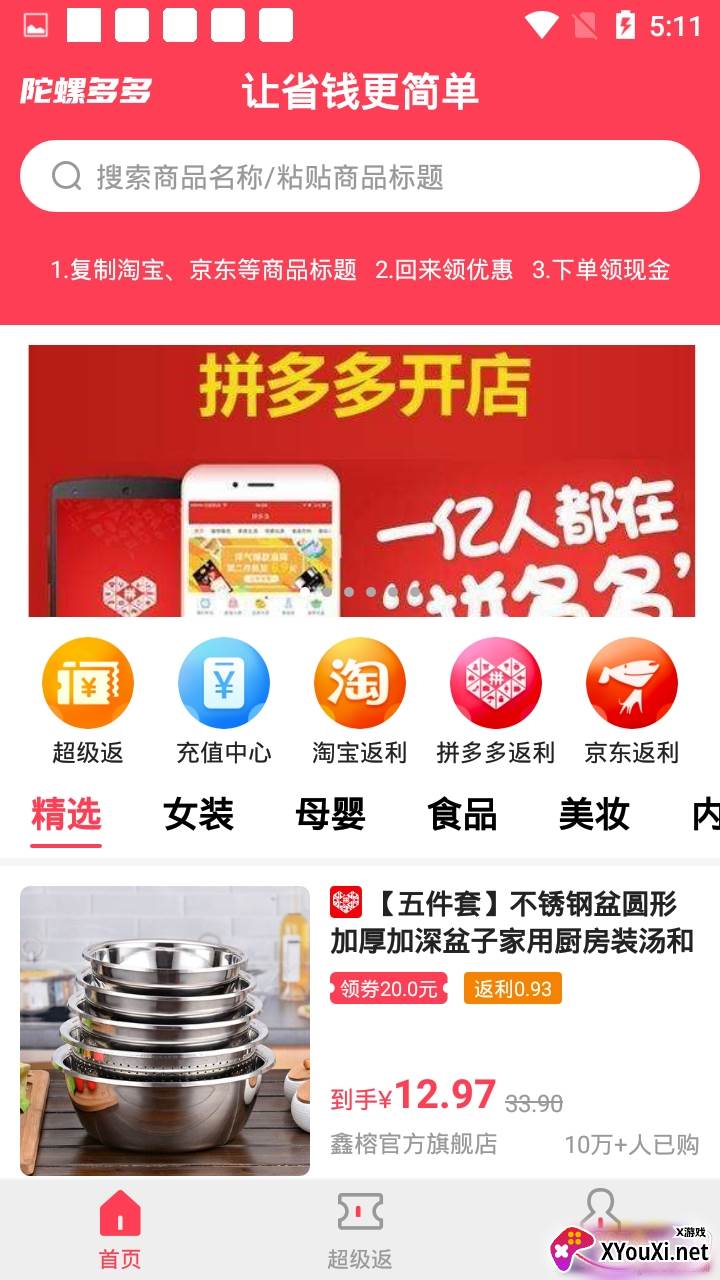
Task: Switch to the 超级返 bottom tab
Action: [x=360, y=1230]
